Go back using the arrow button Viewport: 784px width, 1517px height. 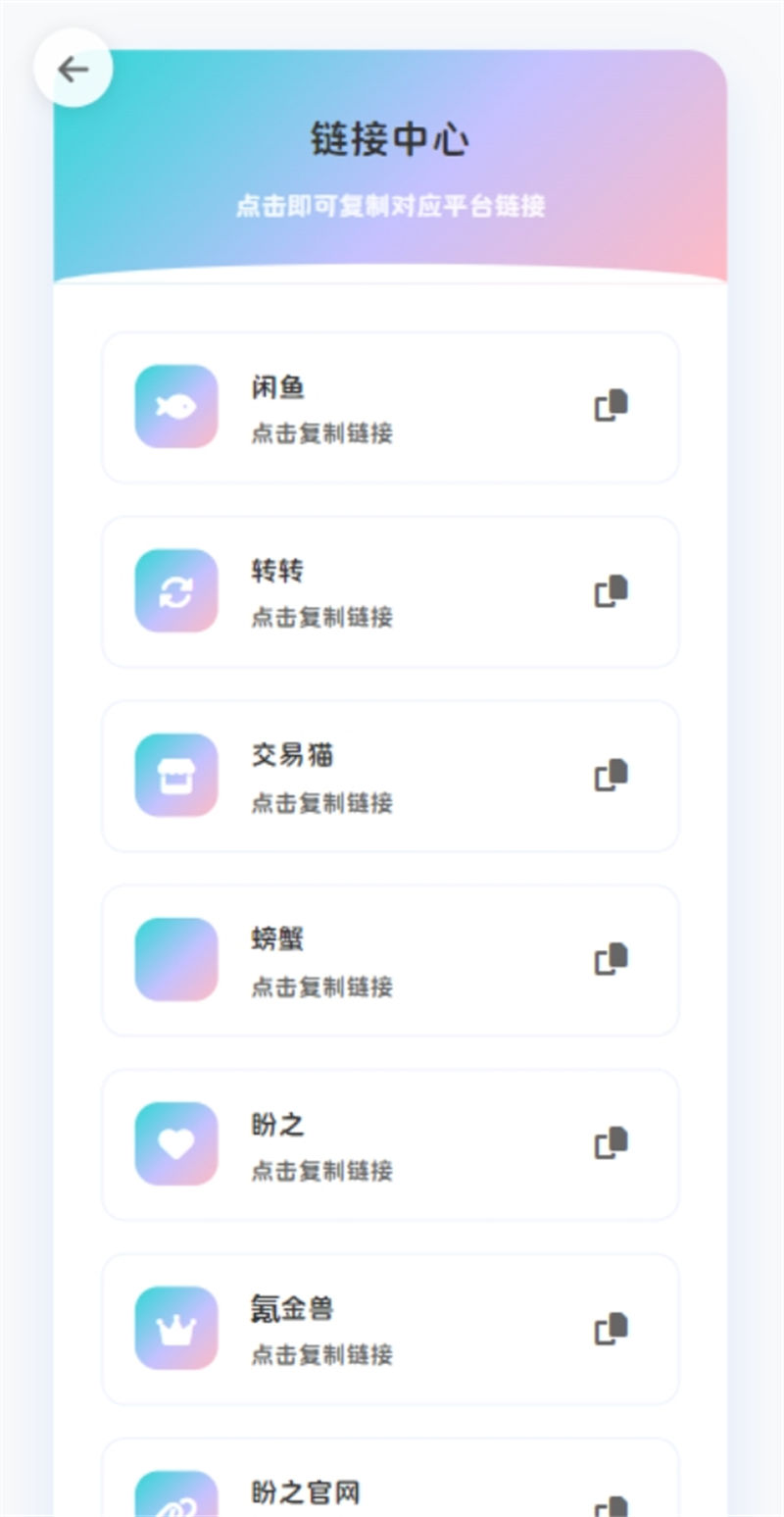click(x=73, y=69)
